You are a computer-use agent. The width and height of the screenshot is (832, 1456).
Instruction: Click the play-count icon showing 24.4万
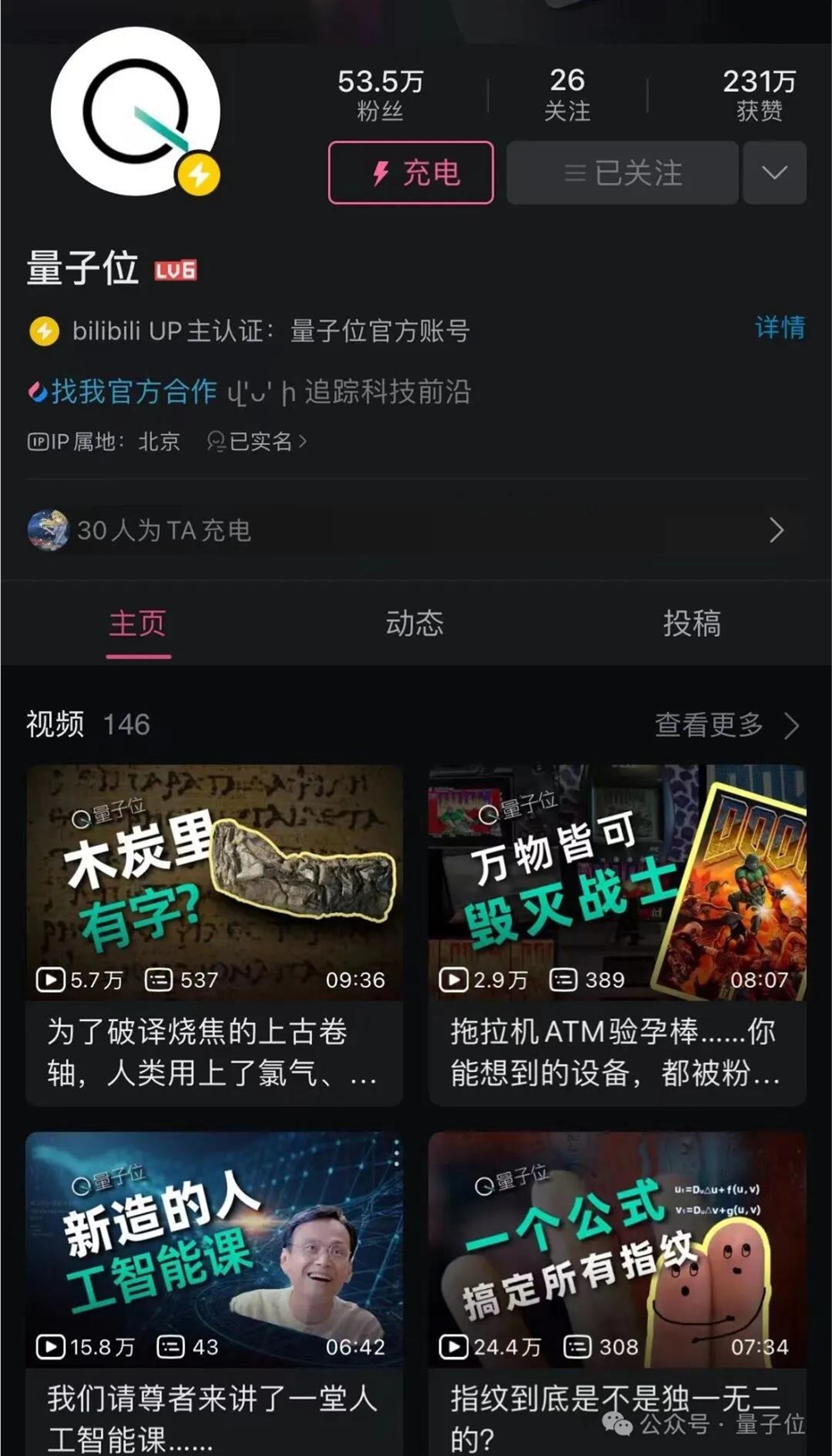(x=454, y=1347)
